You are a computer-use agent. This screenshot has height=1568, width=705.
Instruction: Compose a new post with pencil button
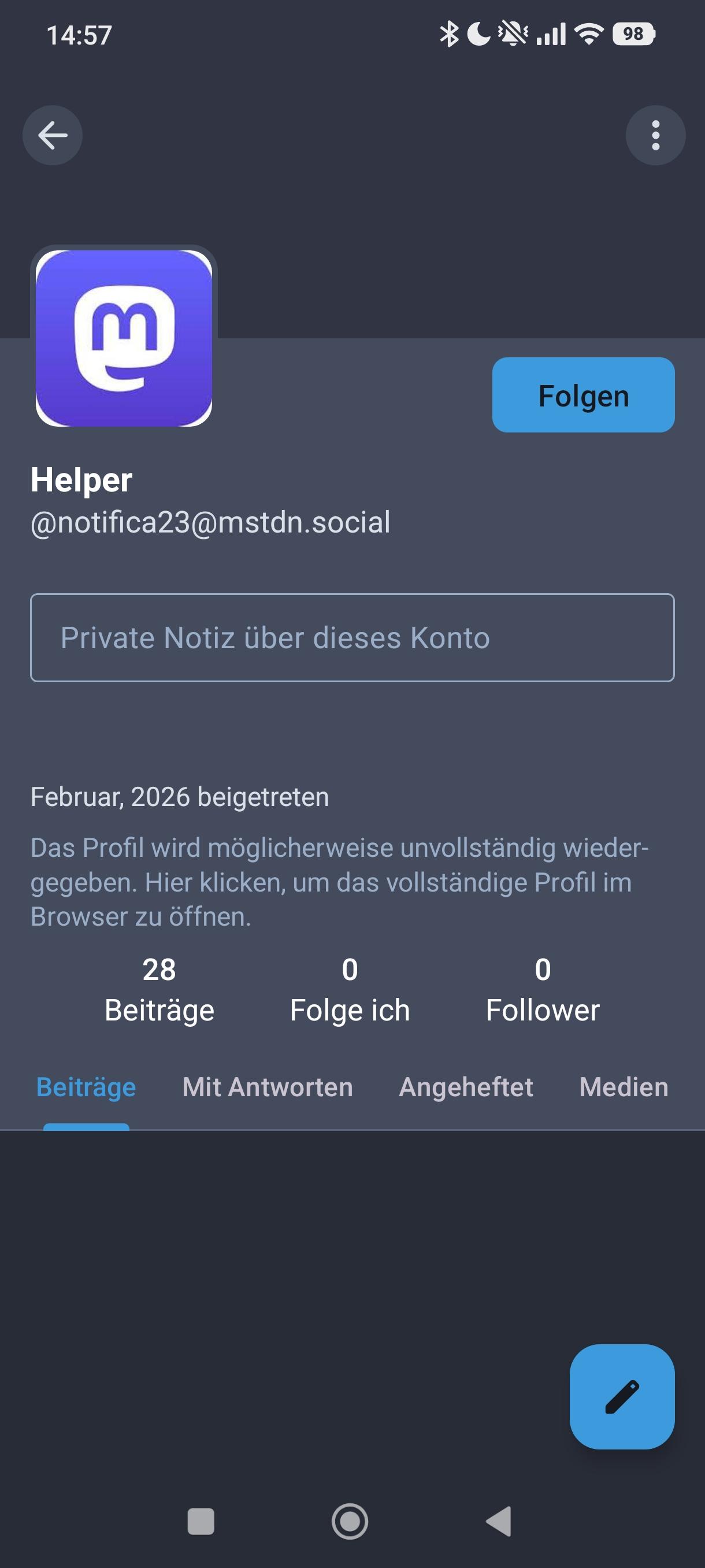click(x=622, y=1396)
